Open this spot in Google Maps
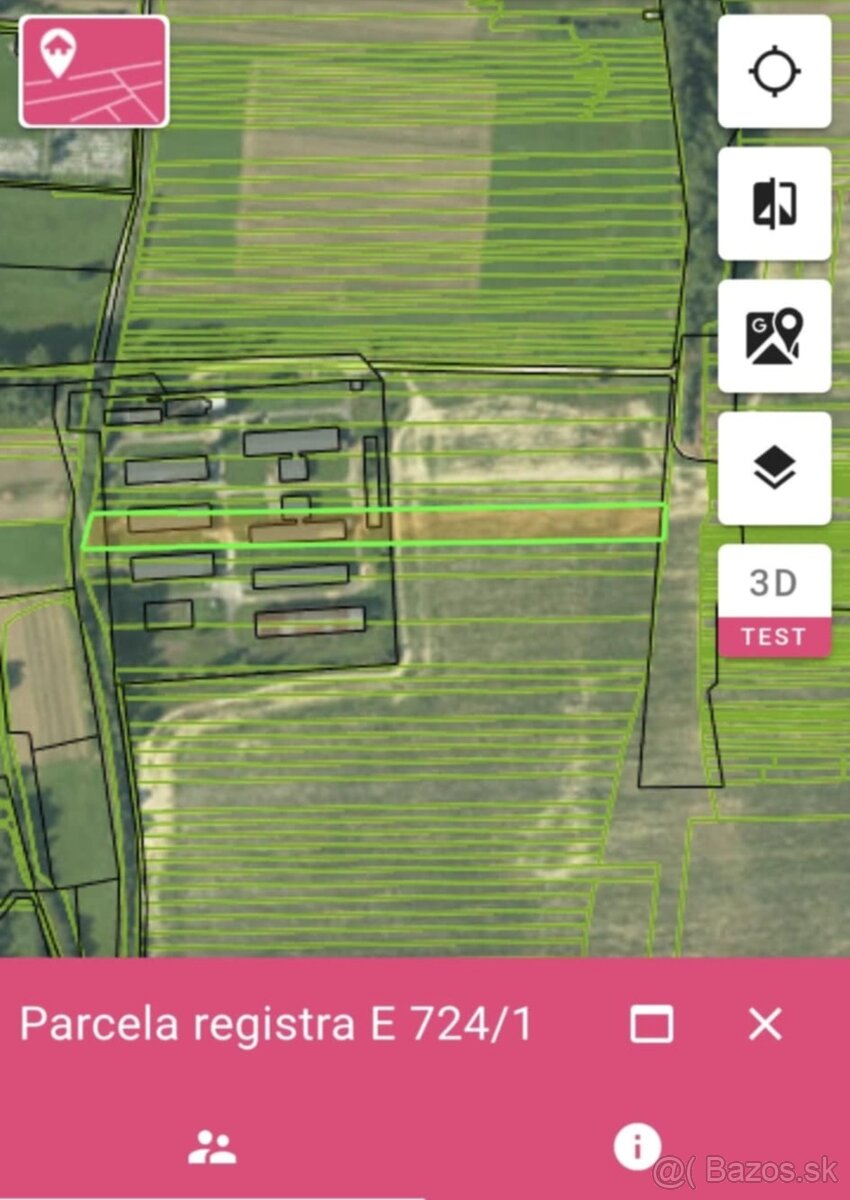850x1200 pixels. 774,336
